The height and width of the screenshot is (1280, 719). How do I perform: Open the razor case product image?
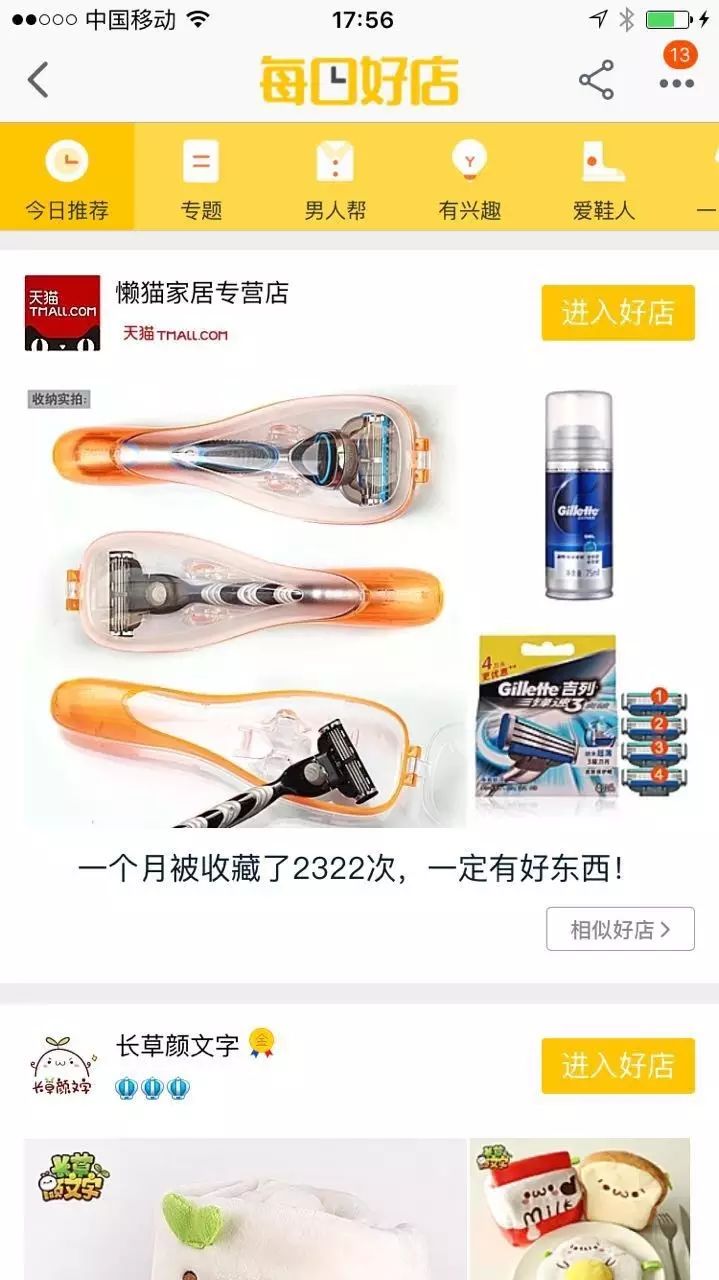pyautogui.click(x=245, y=605)
